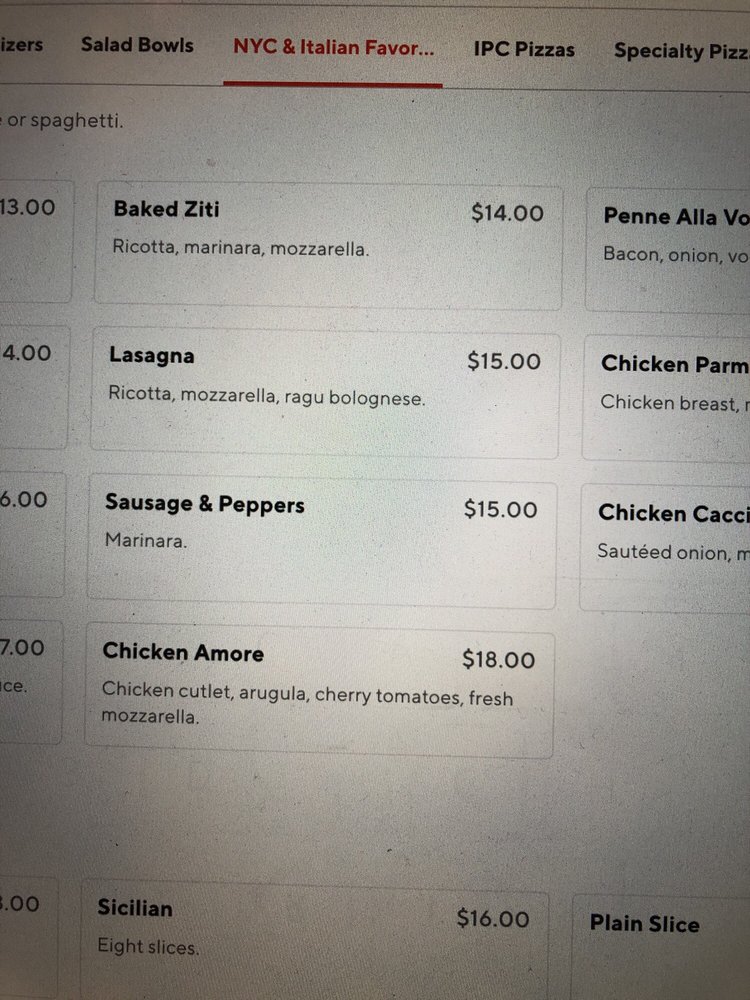
Task: Choose the Lasagna card
Action: 325,392
